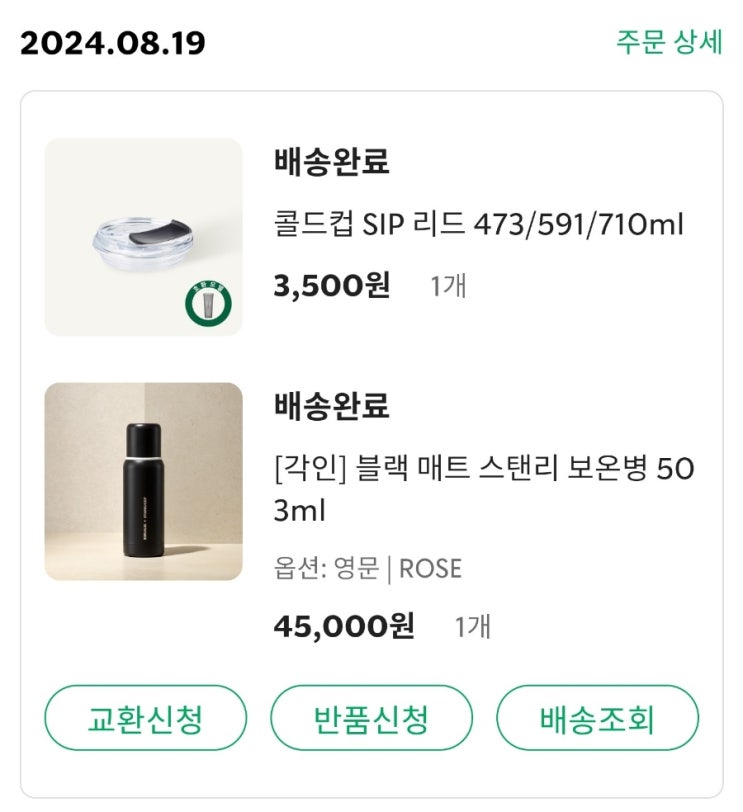Open 주문 상세 order details link

click(668, 44)
